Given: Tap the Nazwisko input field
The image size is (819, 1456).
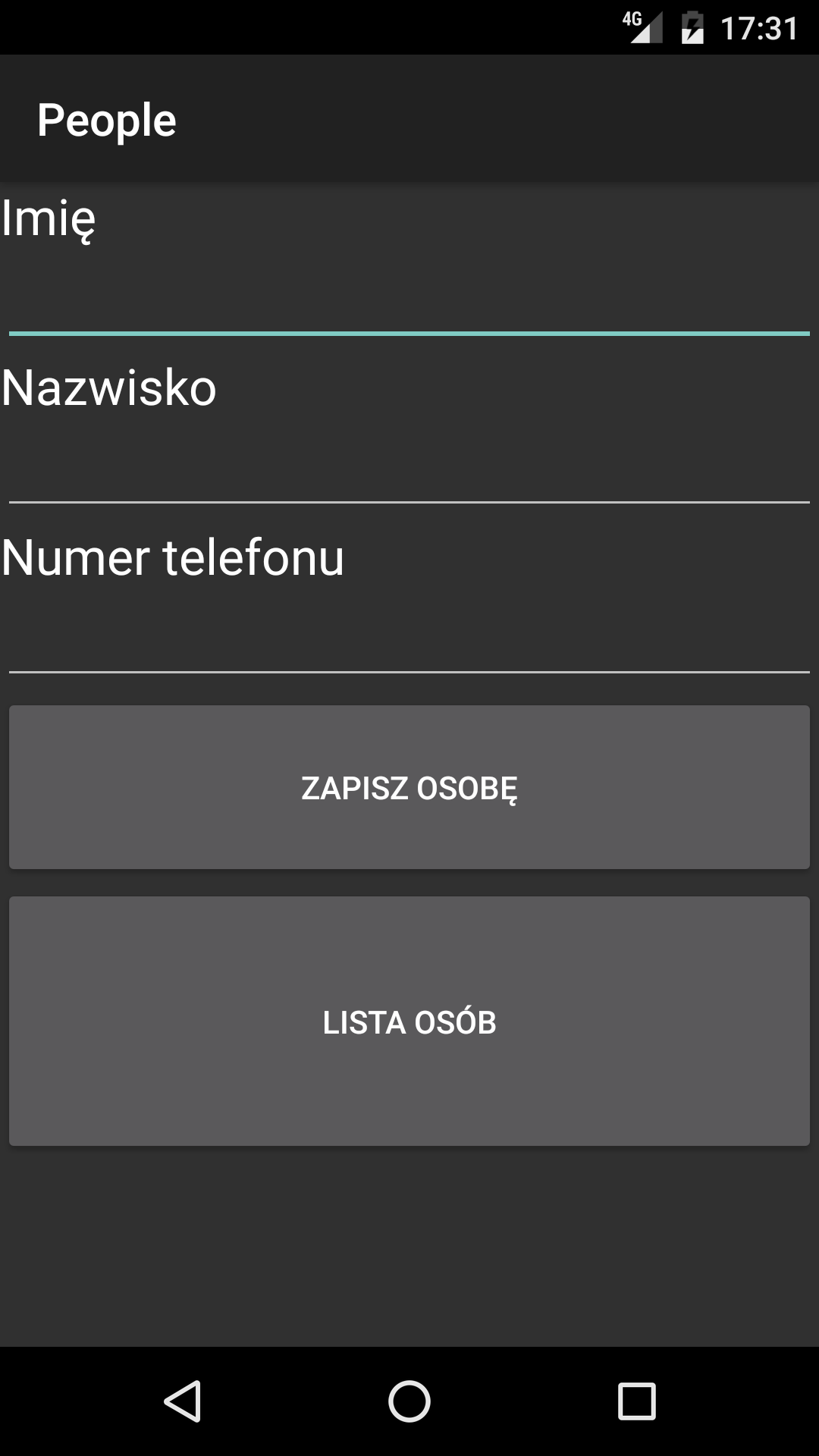Looking at the screenshot, I should coord(409,469).
